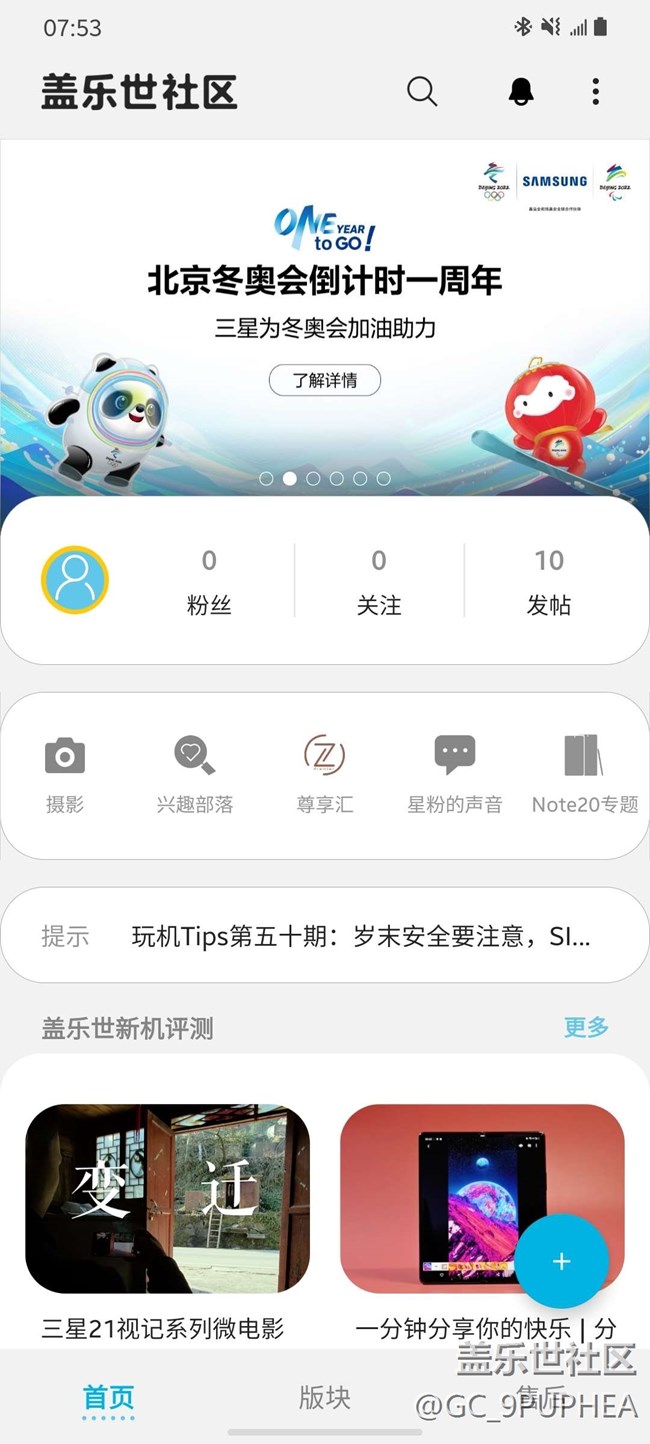Image resolution: width=650 pixels, height=1444 pixels.
Task: Tap 了解详情 on the Olympics banner
Action: click(324, 380)
